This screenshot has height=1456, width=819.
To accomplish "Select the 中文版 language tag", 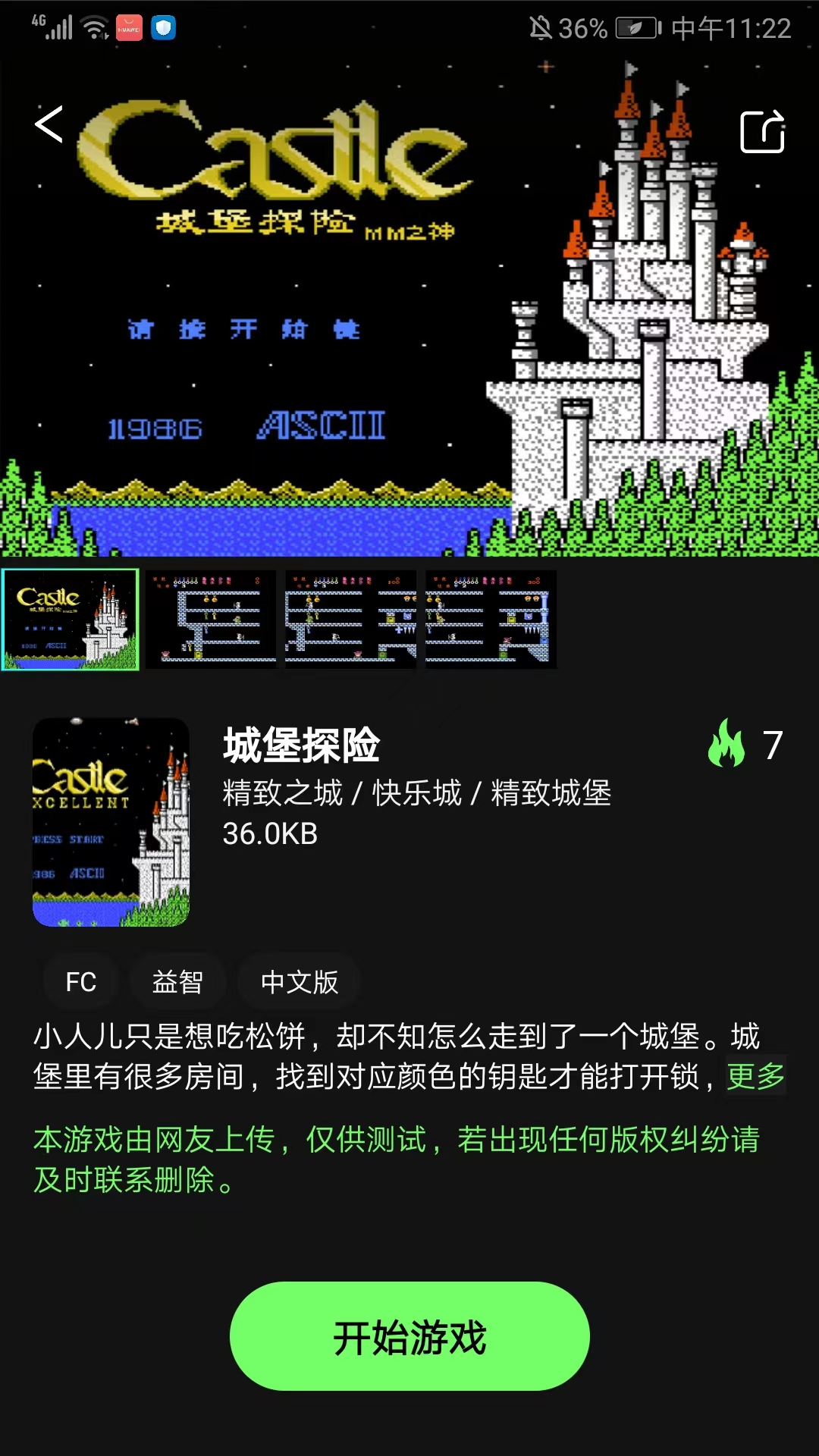I will 297,982.
